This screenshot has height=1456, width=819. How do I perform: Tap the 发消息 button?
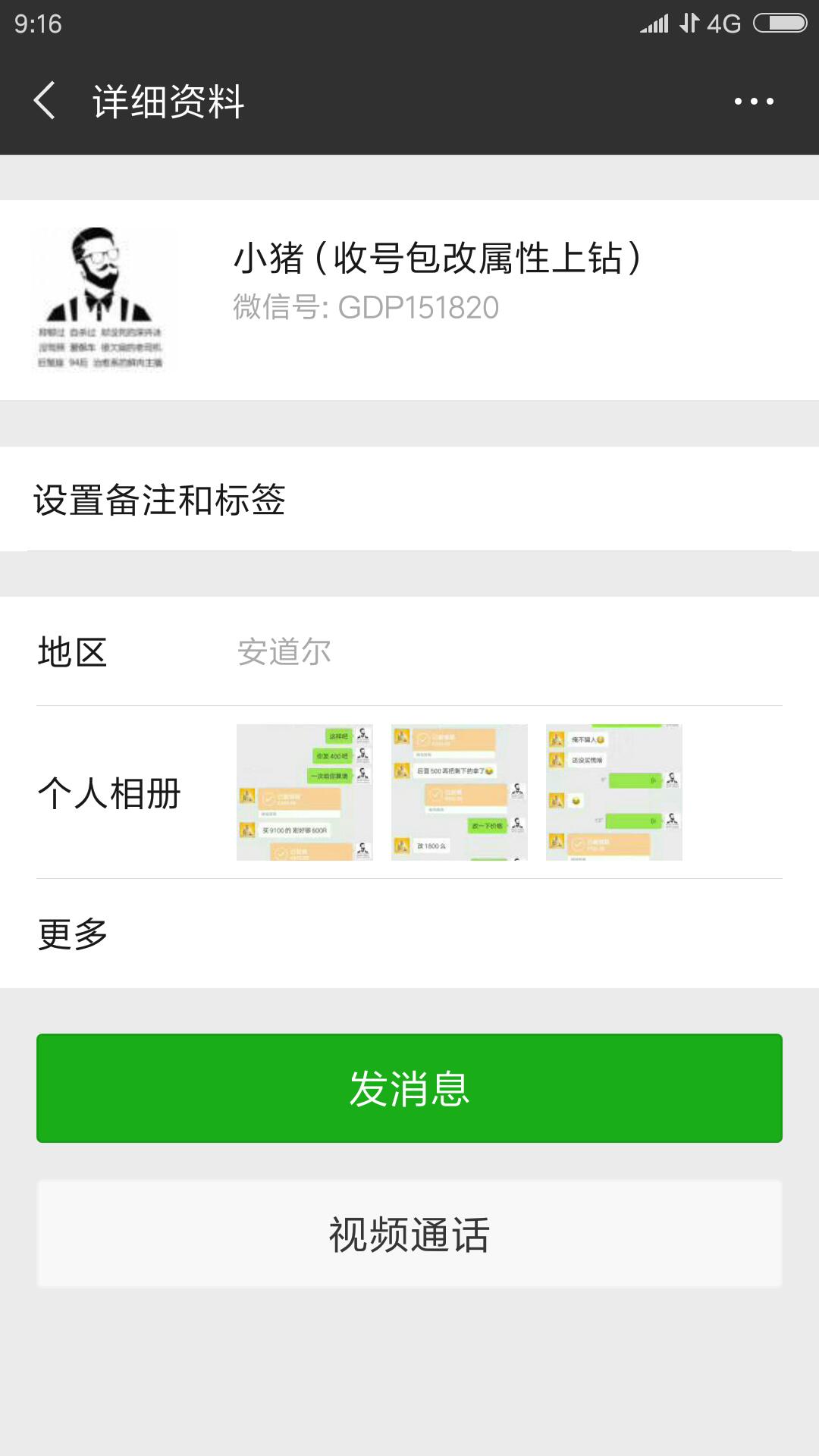(409, 1088)
